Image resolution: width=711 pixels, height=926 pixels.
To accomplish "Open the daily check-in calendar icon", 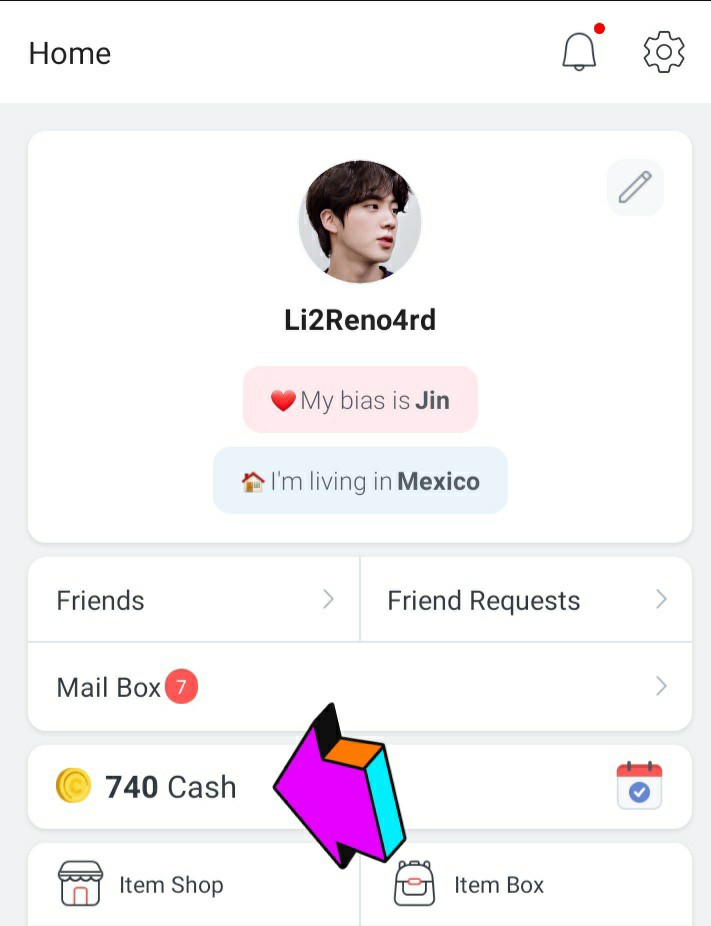I will (x=639, y=786).
